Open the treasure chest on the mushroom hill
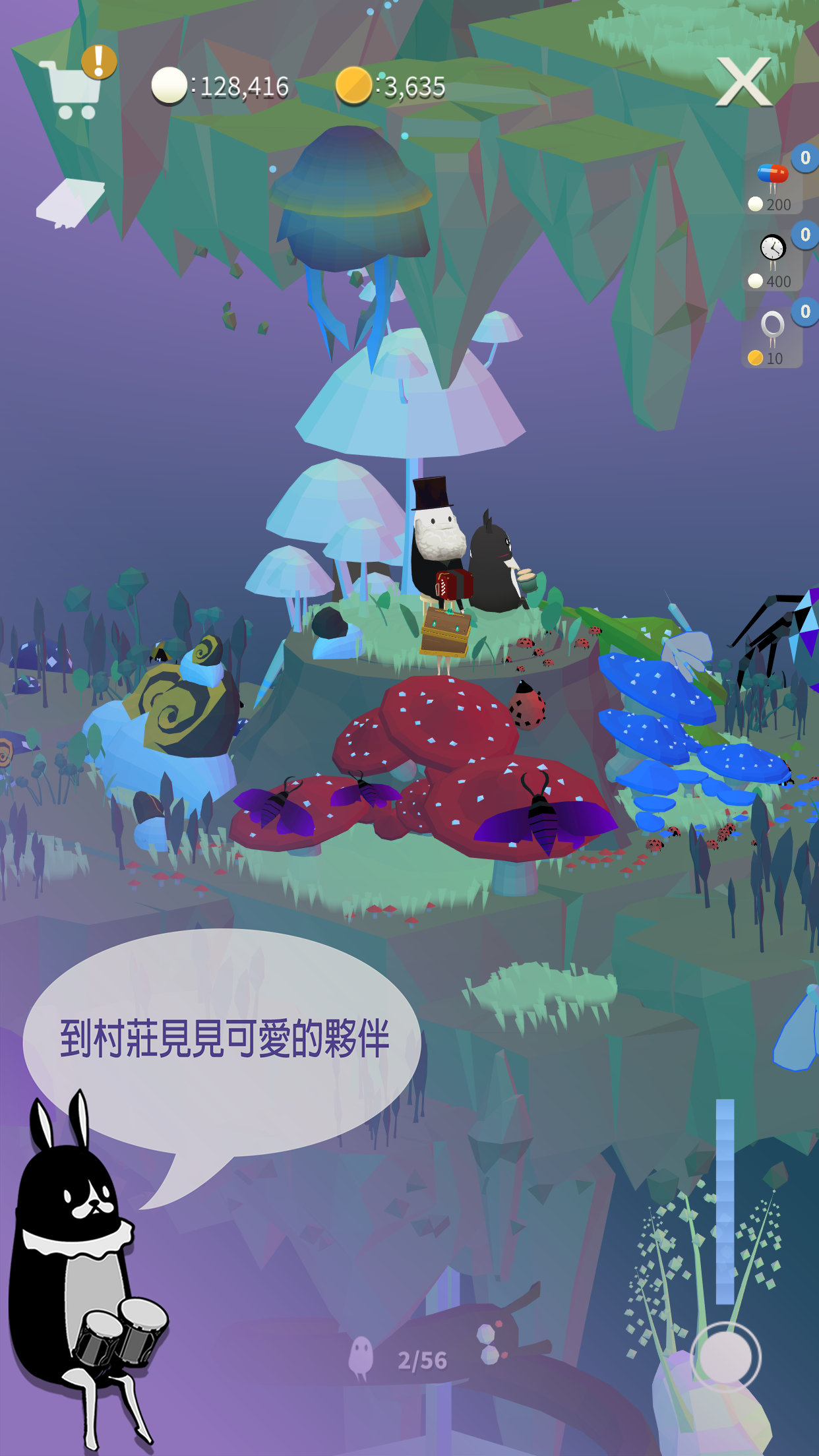This screenshot has height=1456, width=819. (x=446, y=632)
